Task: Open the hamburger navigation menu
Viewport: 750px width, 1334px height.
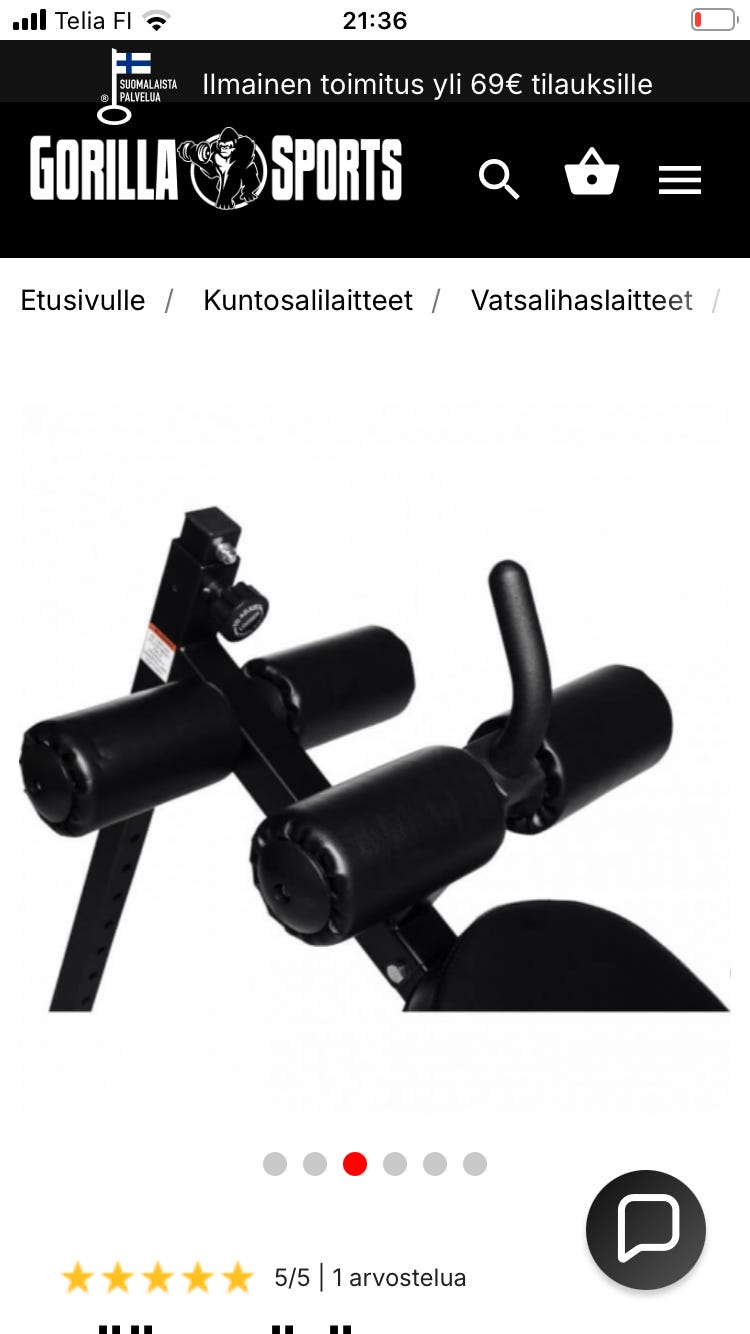Action: (680, 180)
